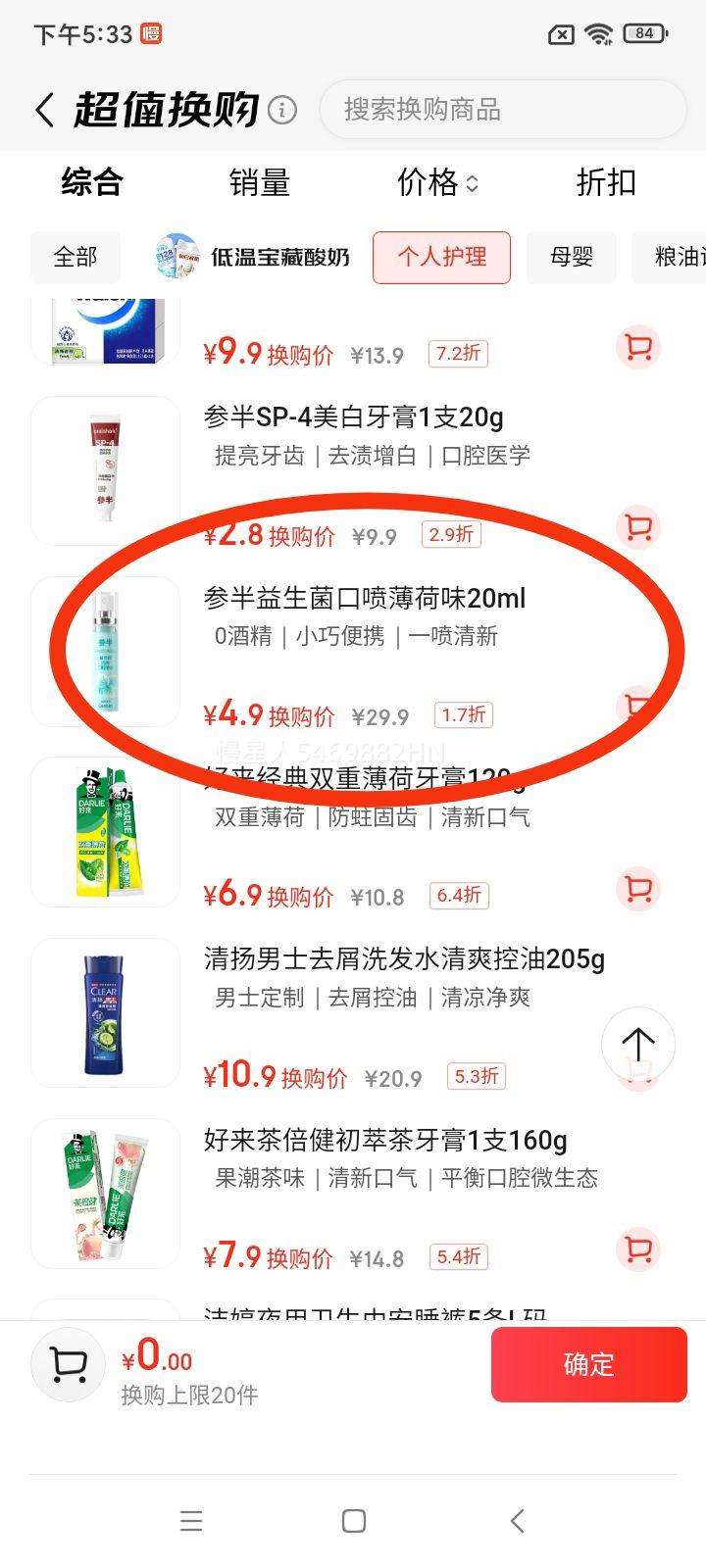Click cart icon for 好来茶倍健初萃茶牙膏
706x1568 pixels.
pyautogui.click(x=638, y=1249)
